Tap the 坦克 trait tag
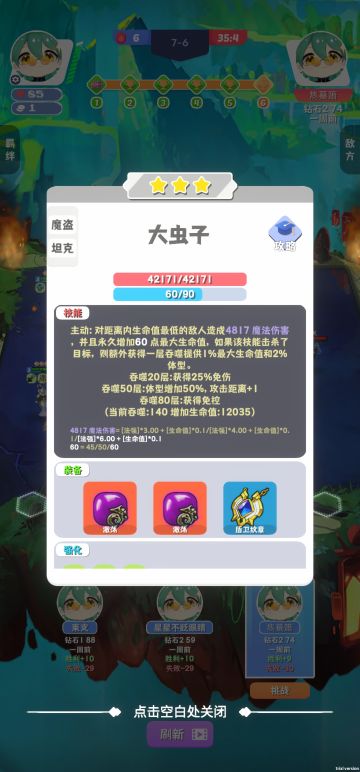360x772 pixels. coord(63,248)
